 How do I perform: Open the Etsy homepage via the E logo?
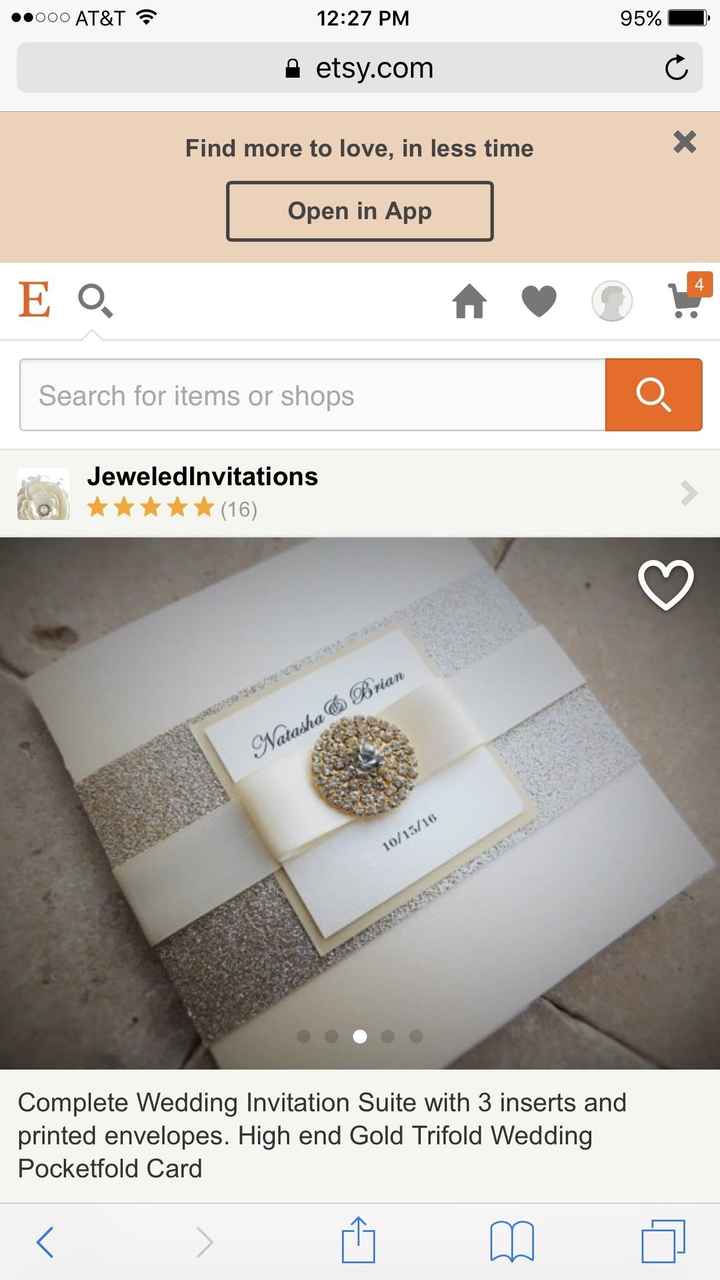(x=35, y=300)
